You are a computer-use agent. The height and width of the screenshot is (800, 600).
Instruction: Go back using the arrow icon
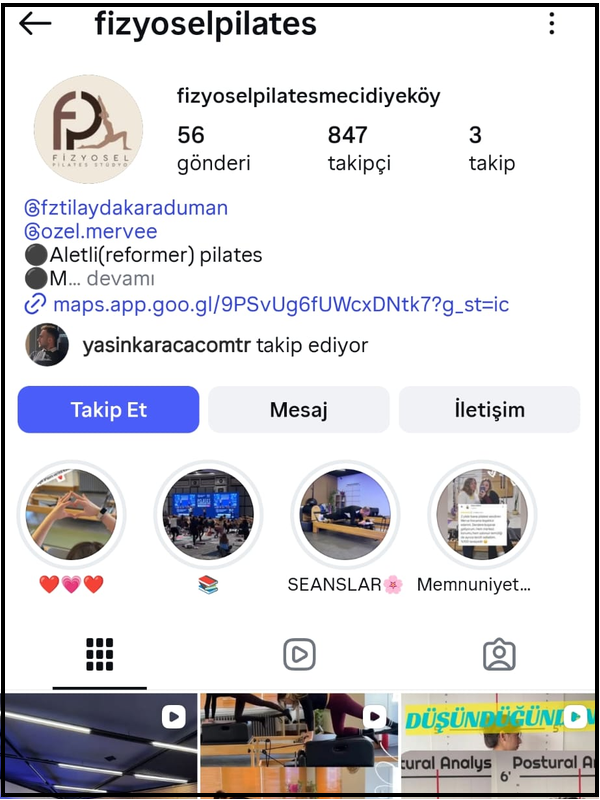pos(35,24)
